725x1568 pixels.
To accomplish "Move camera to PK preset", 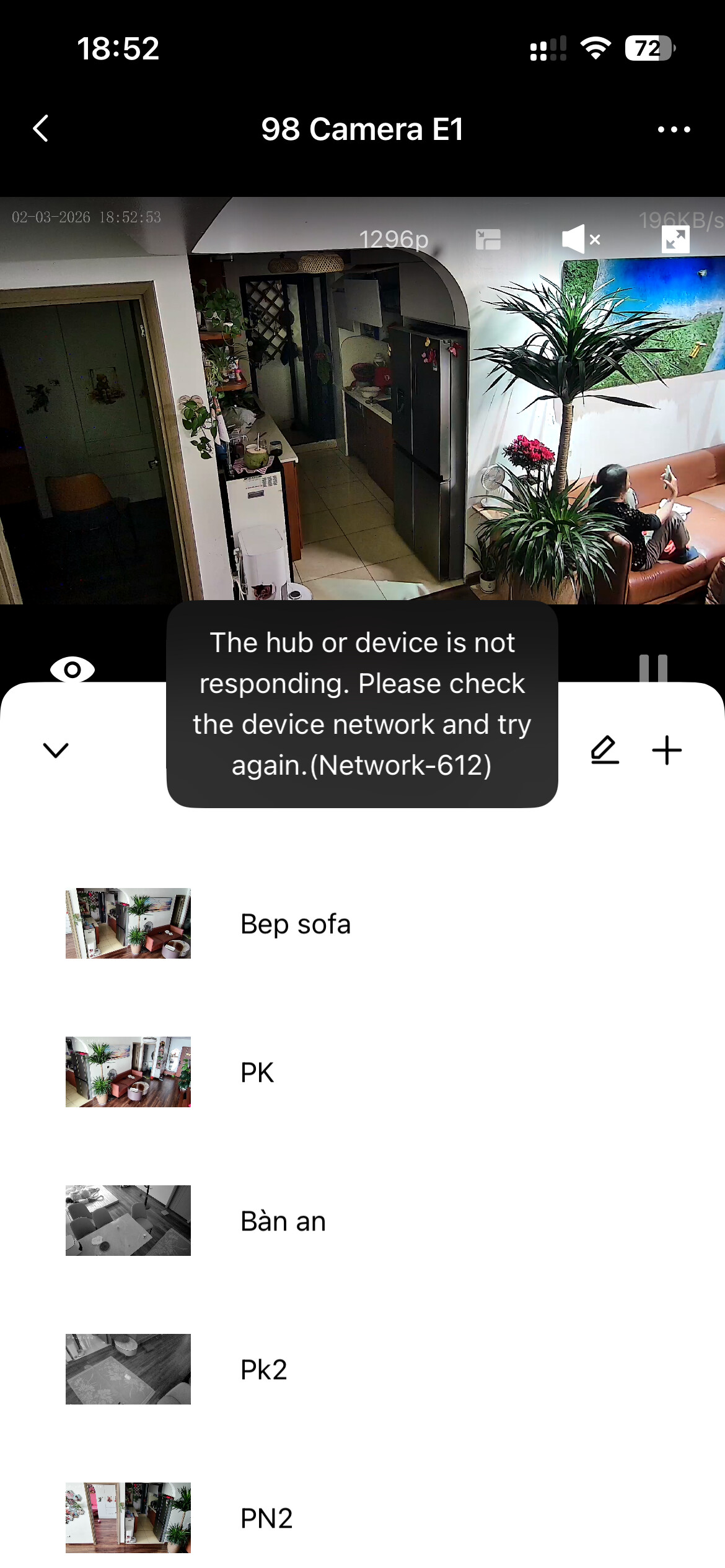I will point(257,1073).
